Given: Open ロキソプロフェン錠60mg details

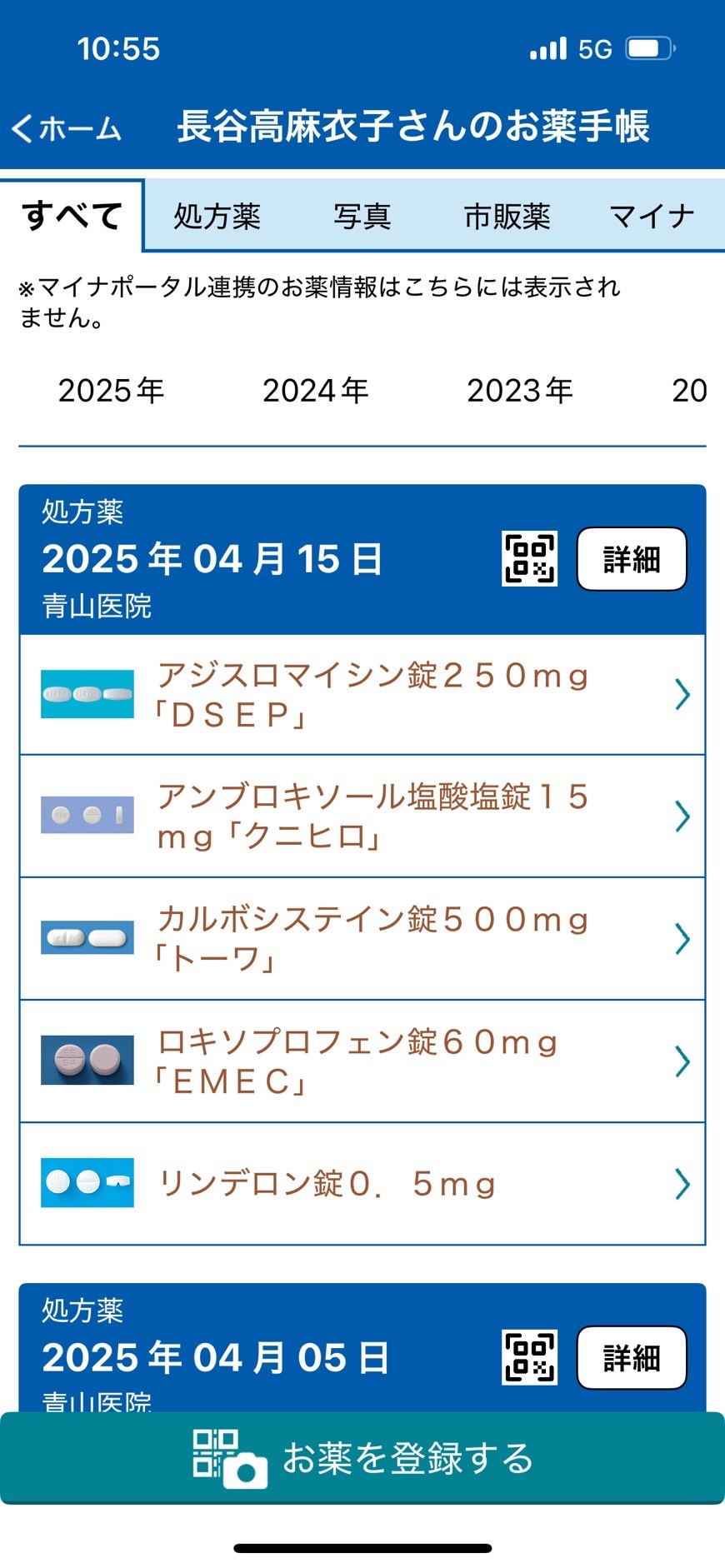Looking at the screenshot, I should [x=362, y=1061].
